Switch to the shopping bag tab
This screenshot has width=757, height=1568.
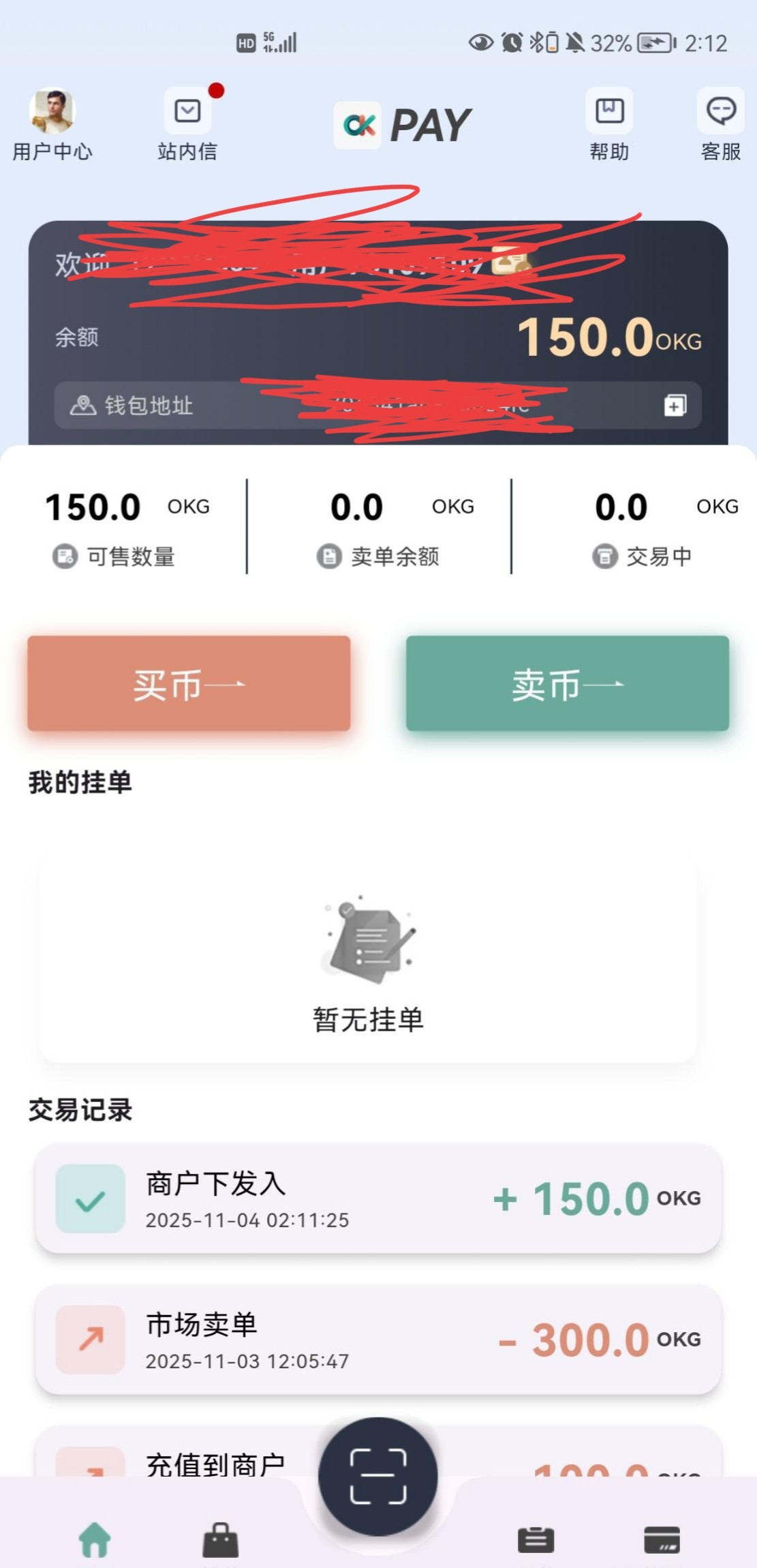tap(221, 1539)
